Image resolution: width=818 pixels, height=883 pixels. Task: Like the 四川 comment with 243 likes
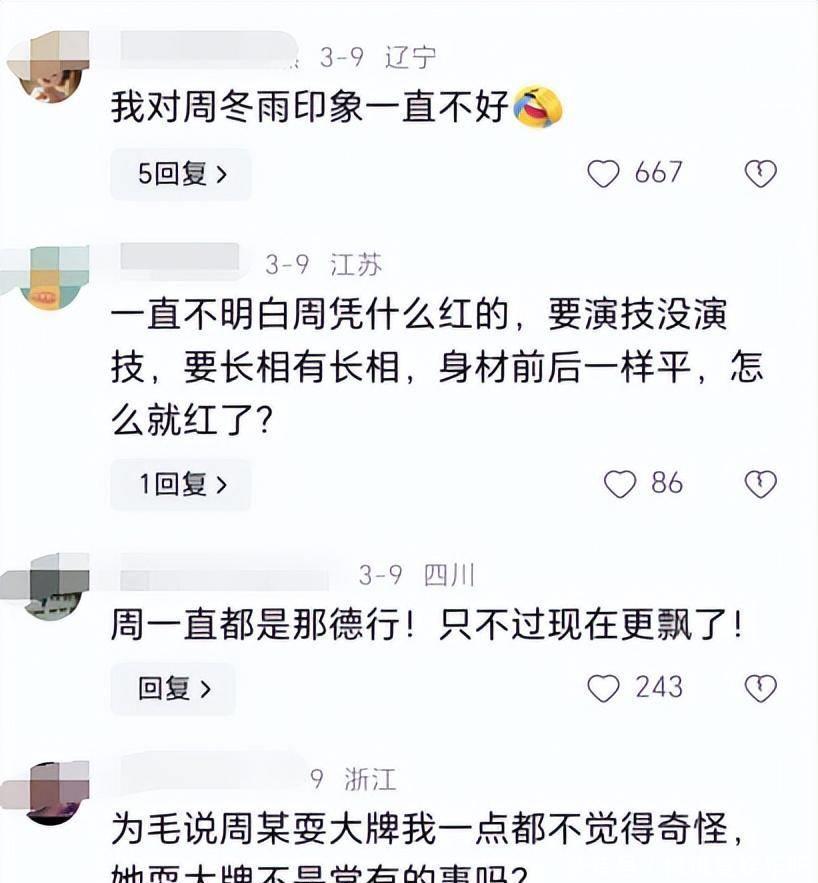coord(603,689)
